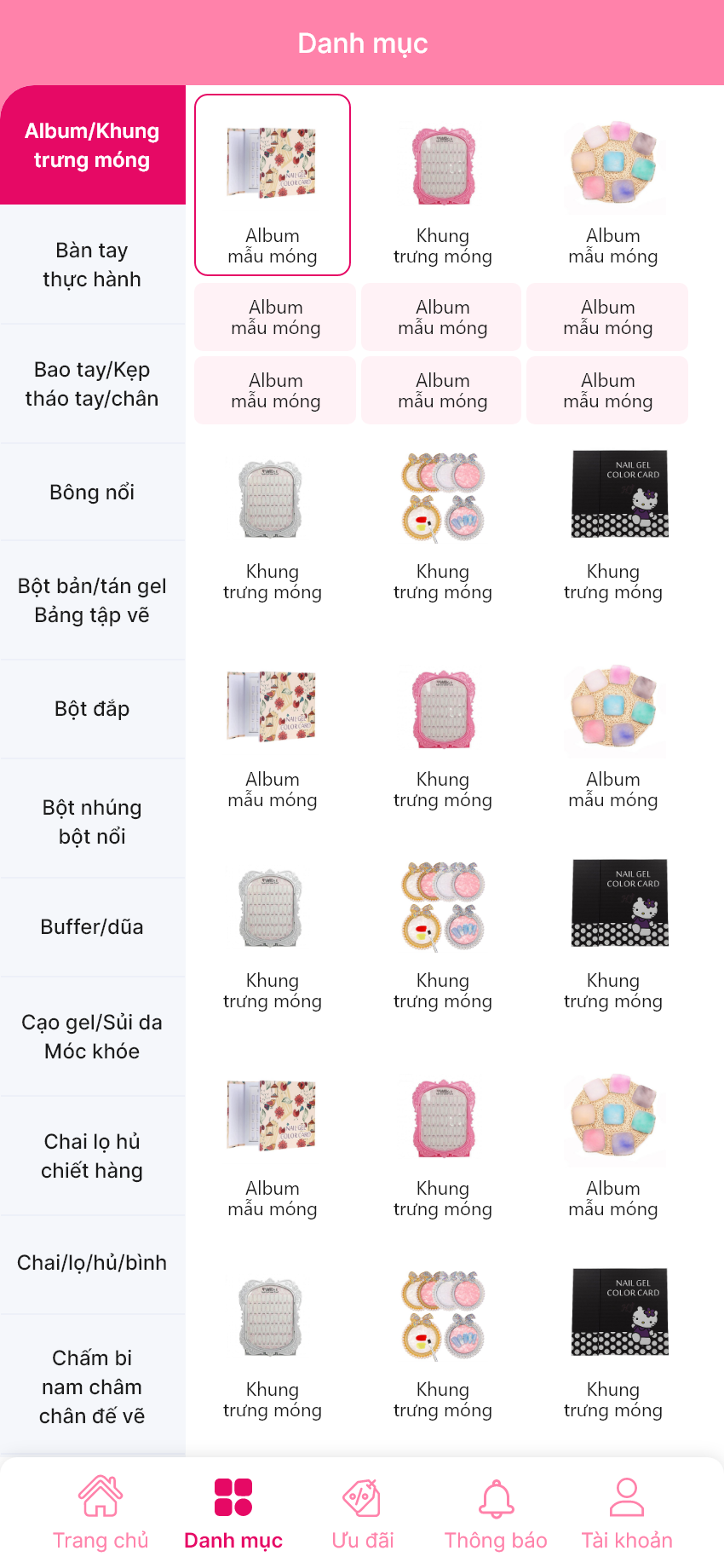Select Bột nhúng bột nổi category

point(92,821)
